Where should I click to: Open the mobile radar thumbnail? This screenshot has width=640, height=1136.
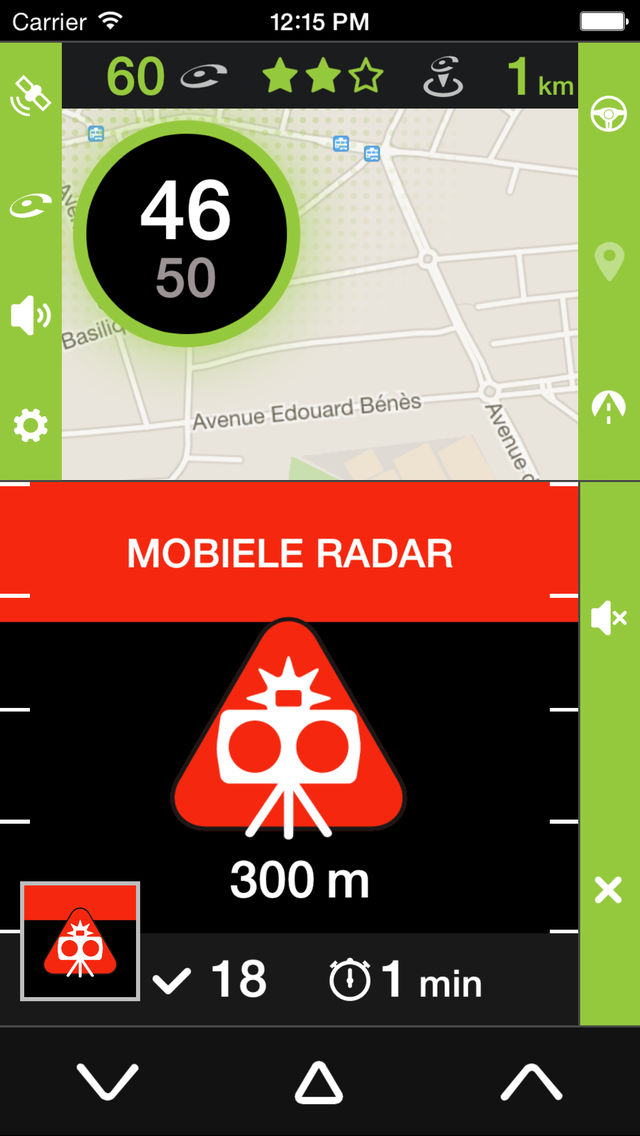[x=80, y=941]
